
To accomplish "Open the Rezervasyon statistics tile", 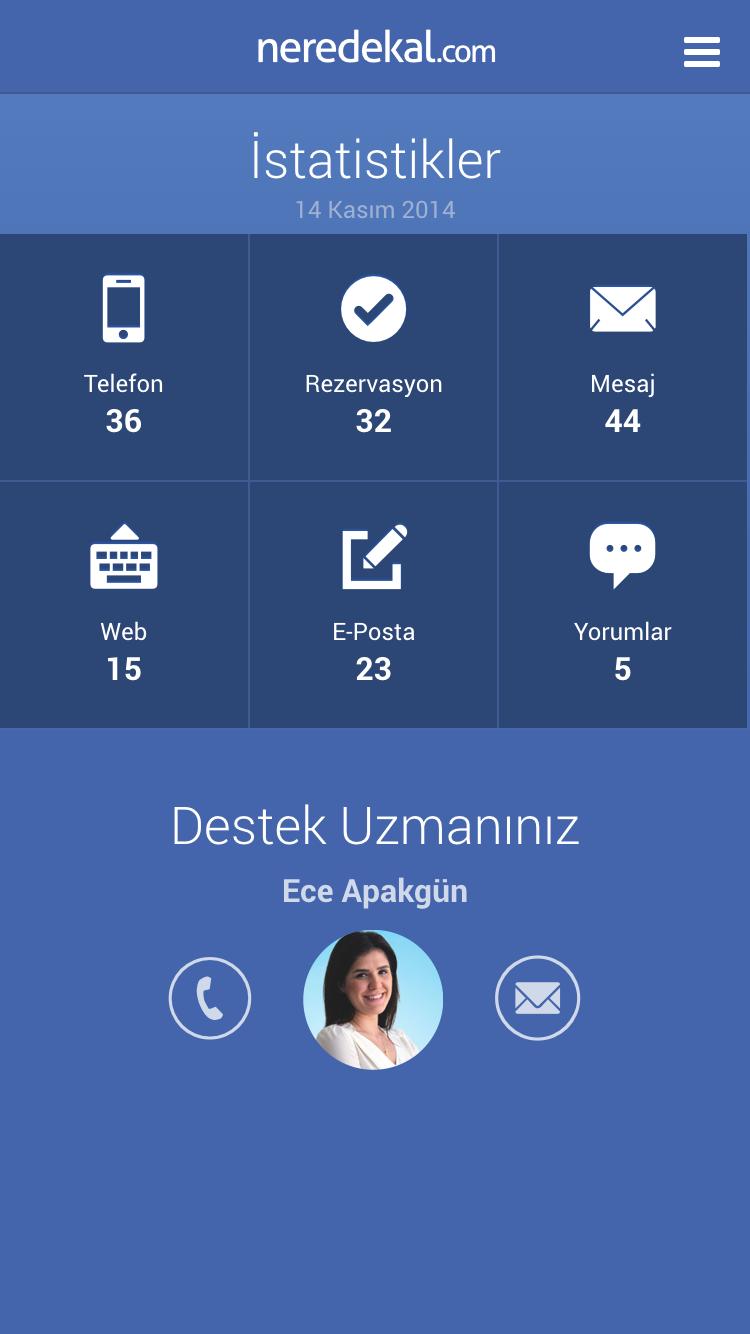I will [374, 357].
